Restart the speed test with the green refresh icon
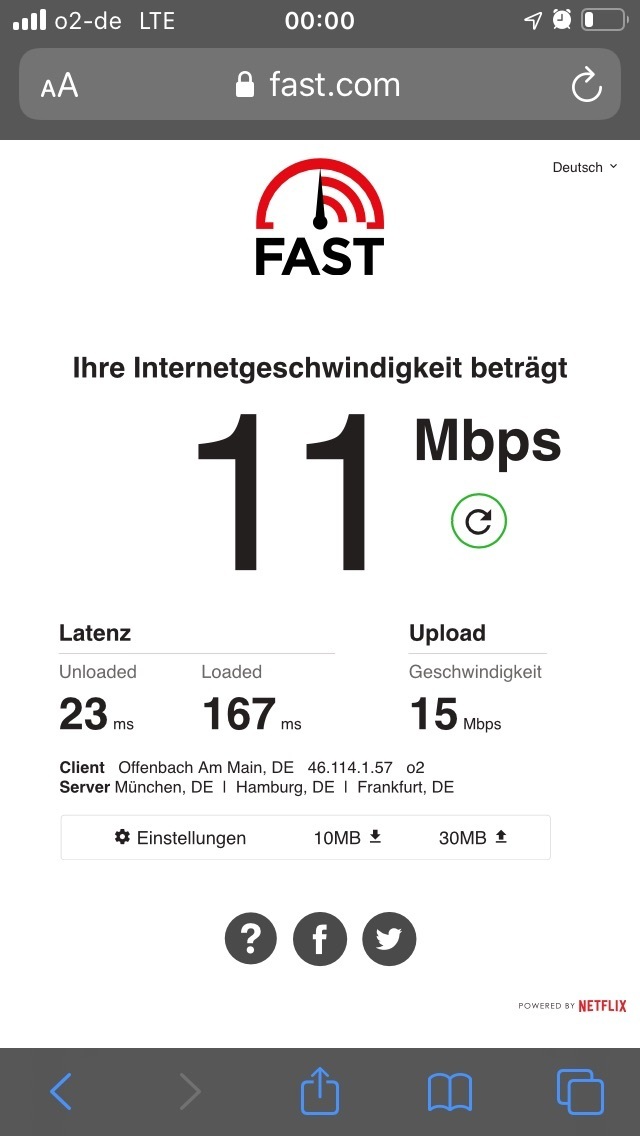640x1136 pixels. [478, 521]
